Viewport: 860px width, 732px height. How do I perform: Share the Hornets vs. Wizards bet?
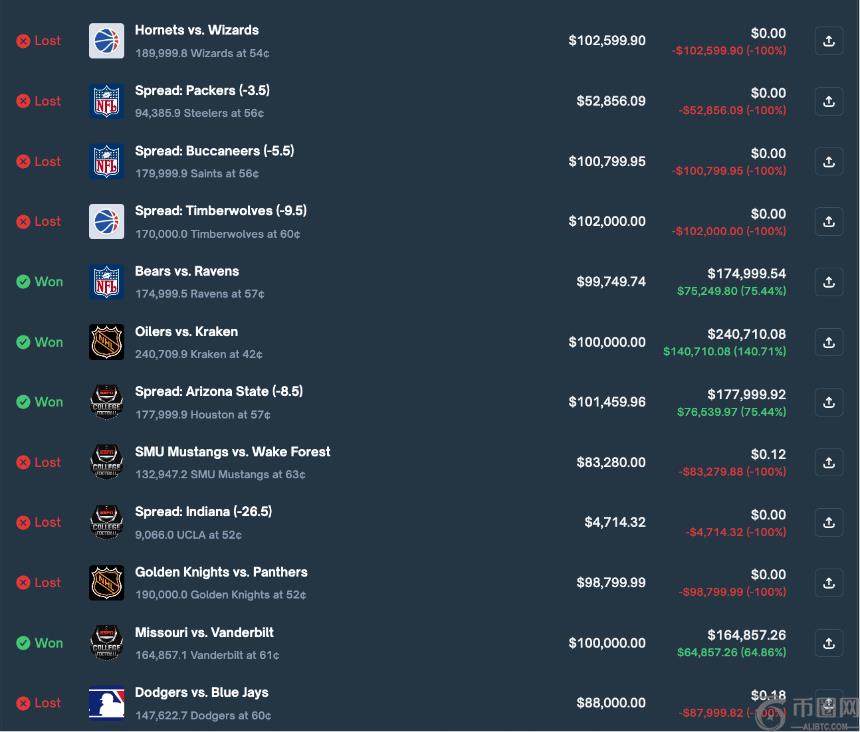[828, 41]
